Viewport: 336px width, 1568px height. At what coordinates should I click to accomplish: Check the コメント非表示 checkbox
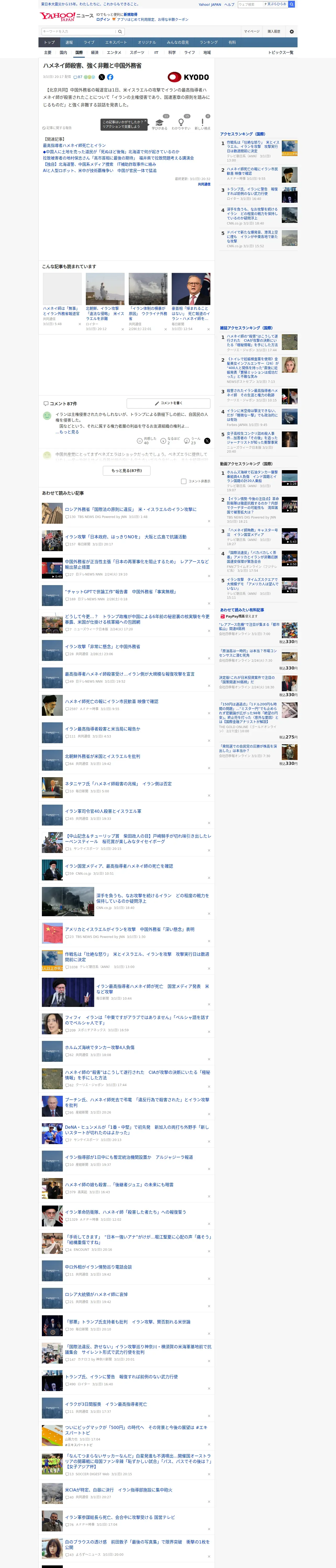[183, 481]
